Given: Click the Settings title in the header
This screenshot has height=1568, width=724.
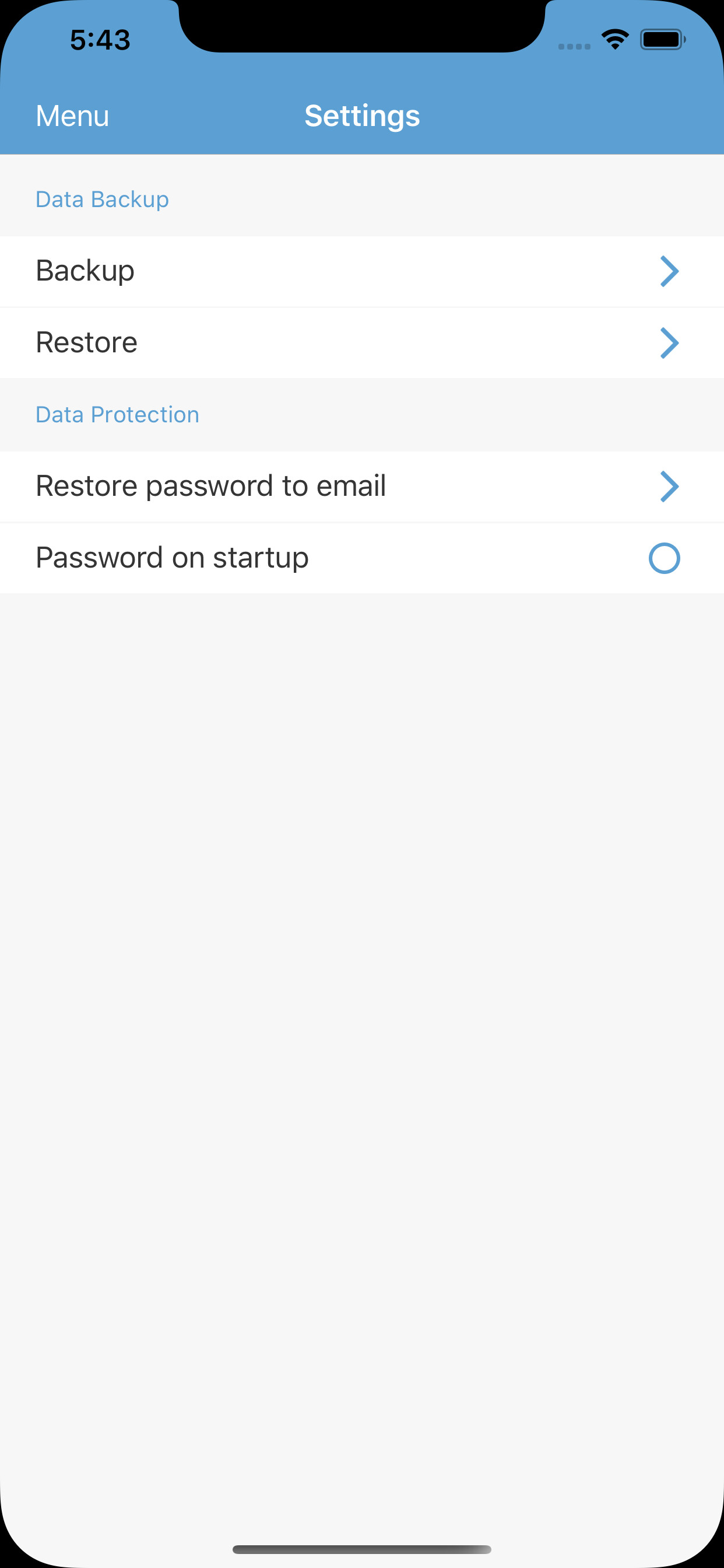Looking at the screenshot, I should click(x=362, y=115).
